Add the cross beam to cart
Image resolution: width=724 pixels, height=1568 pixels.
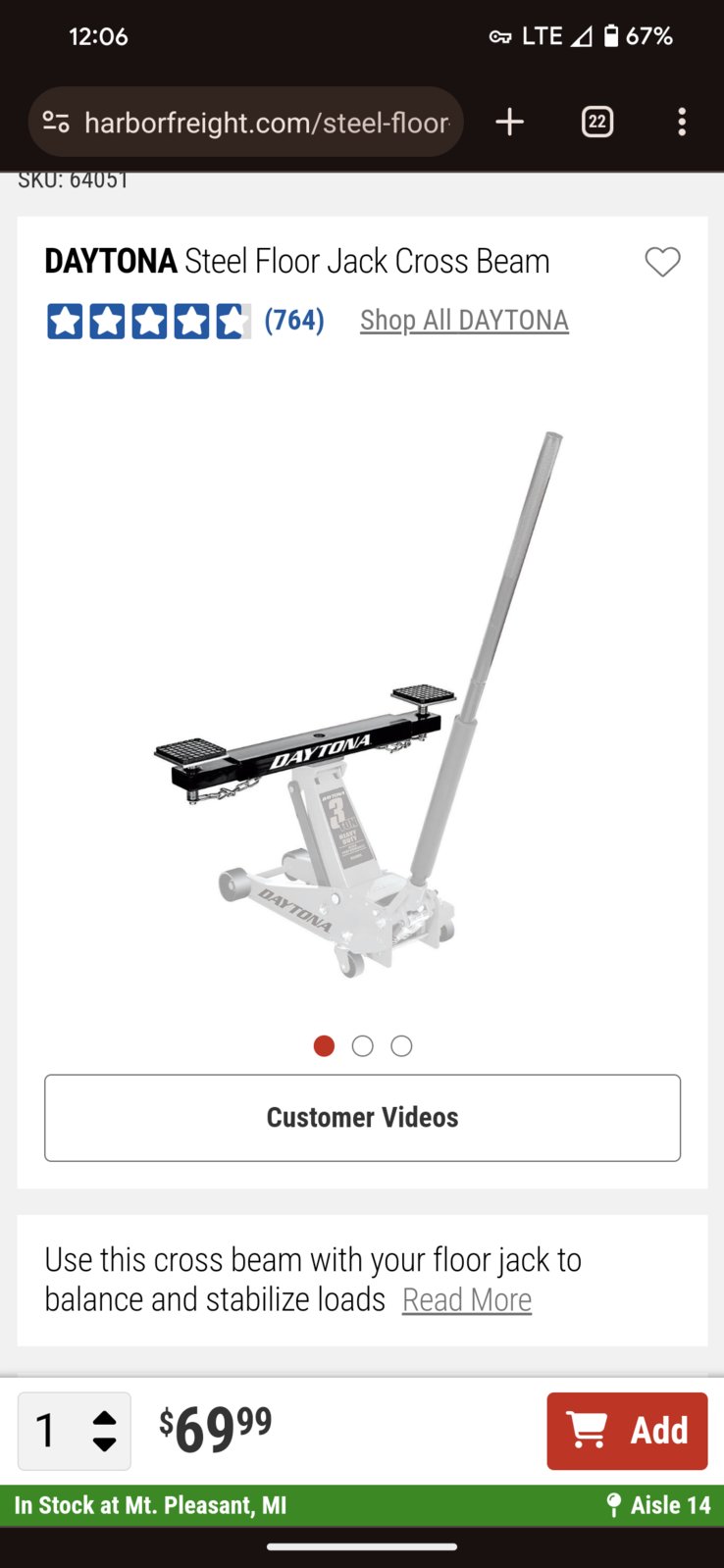[x=627, y=1431]
